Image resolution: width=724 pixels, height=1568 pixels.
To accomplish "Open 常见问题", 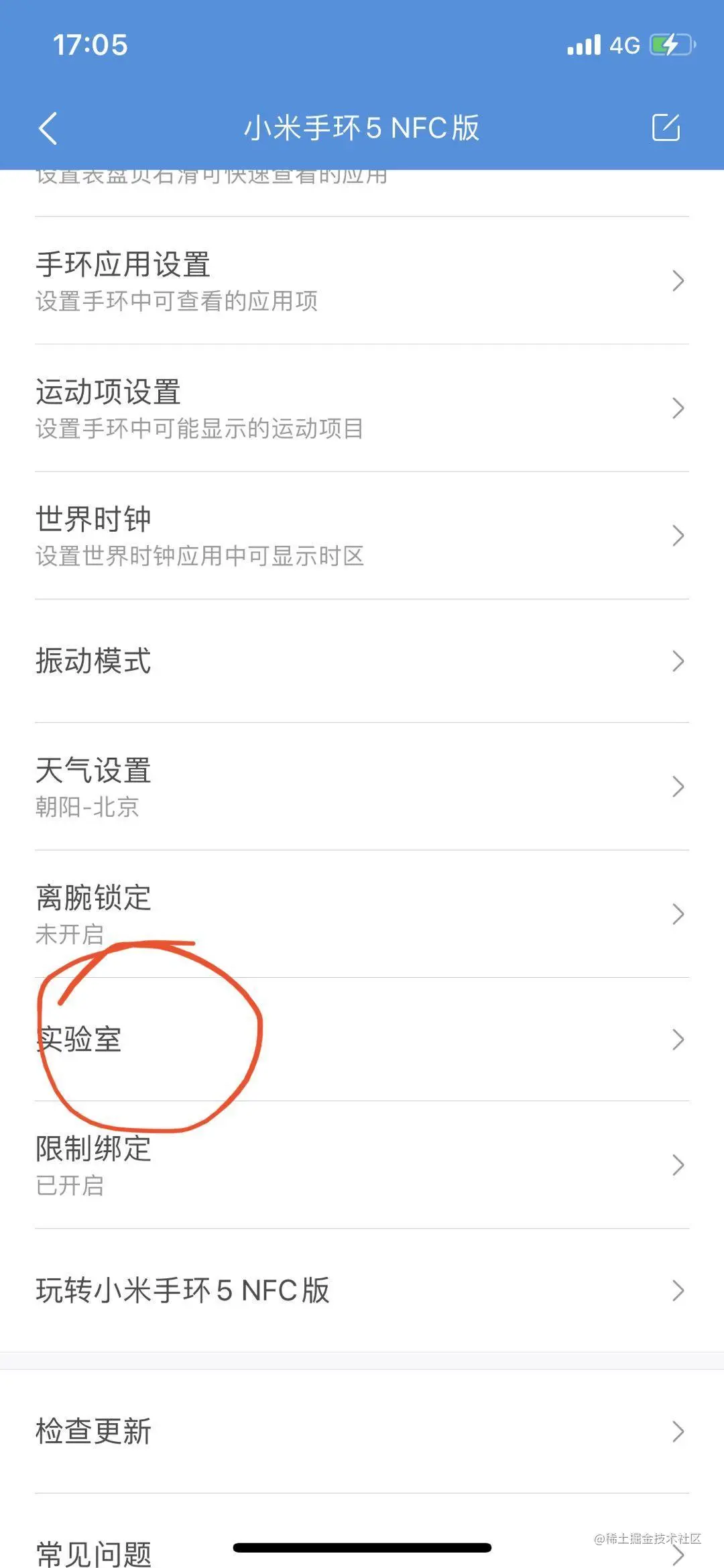I will click(x=94, y=1551).
